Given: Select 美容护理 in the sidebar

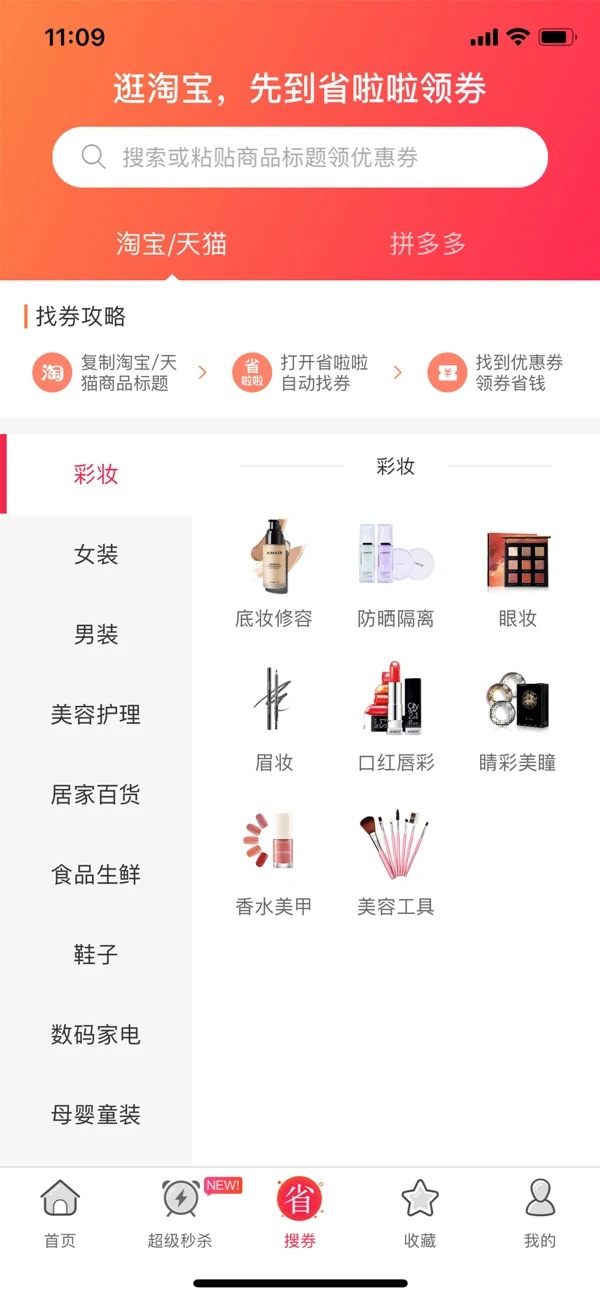Looking at the screenshot, I should tap(96, 714).
